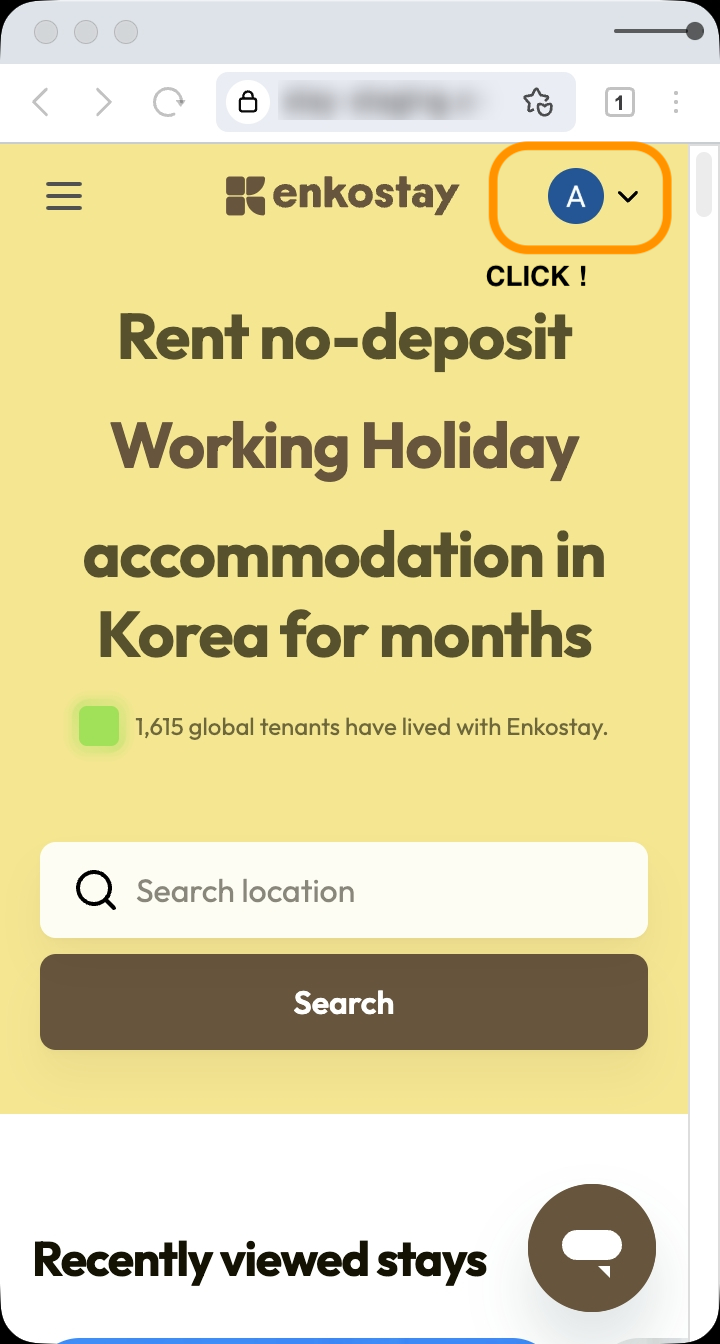Bookmark this page with the star icon
Screen dimensions: 720x1344
click(x=538, y=101)
